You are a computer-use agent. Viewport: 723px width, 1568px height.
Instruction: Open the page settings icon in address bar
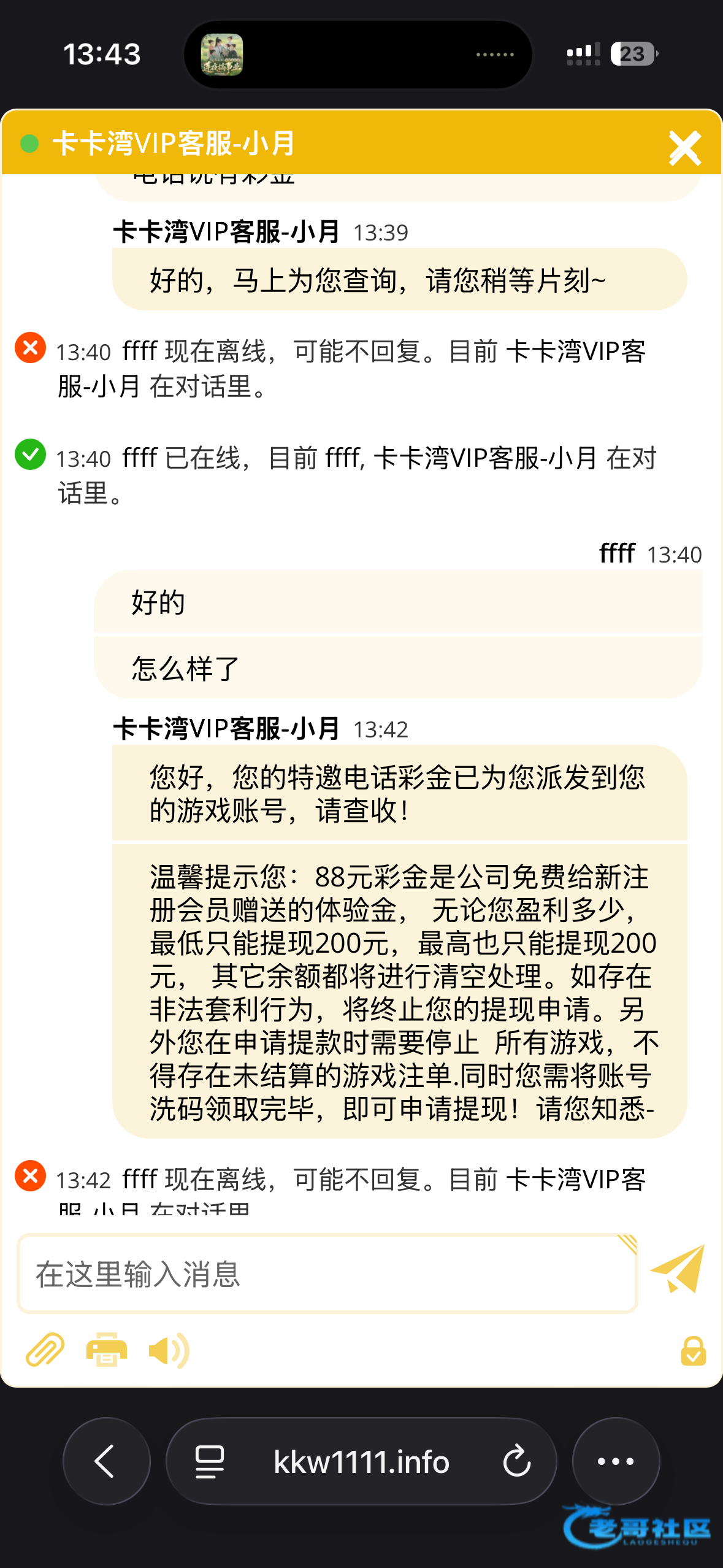[x=209, y=1461]
